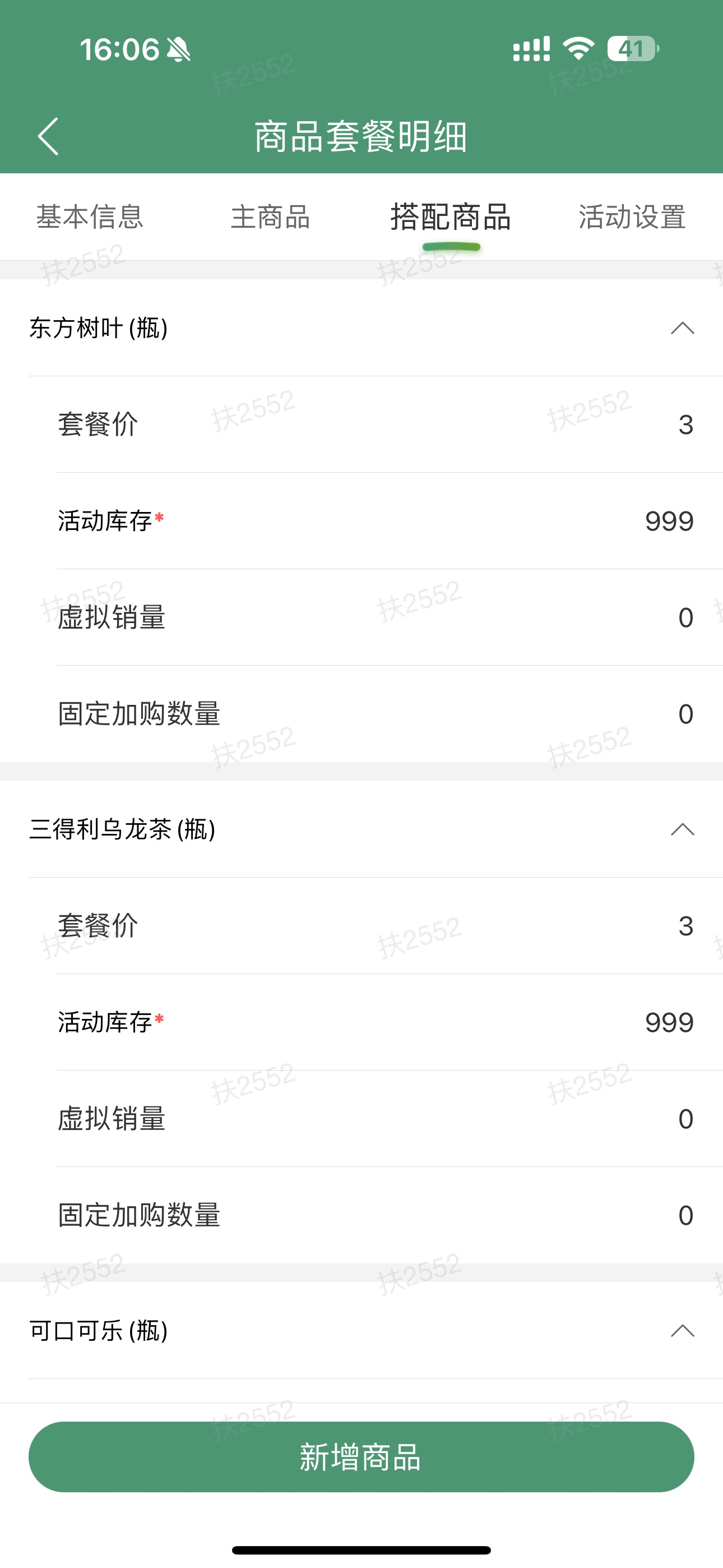Switch to the 基本信息 tab
This screenshot has height=1568, width=723.
coord(90,216)
